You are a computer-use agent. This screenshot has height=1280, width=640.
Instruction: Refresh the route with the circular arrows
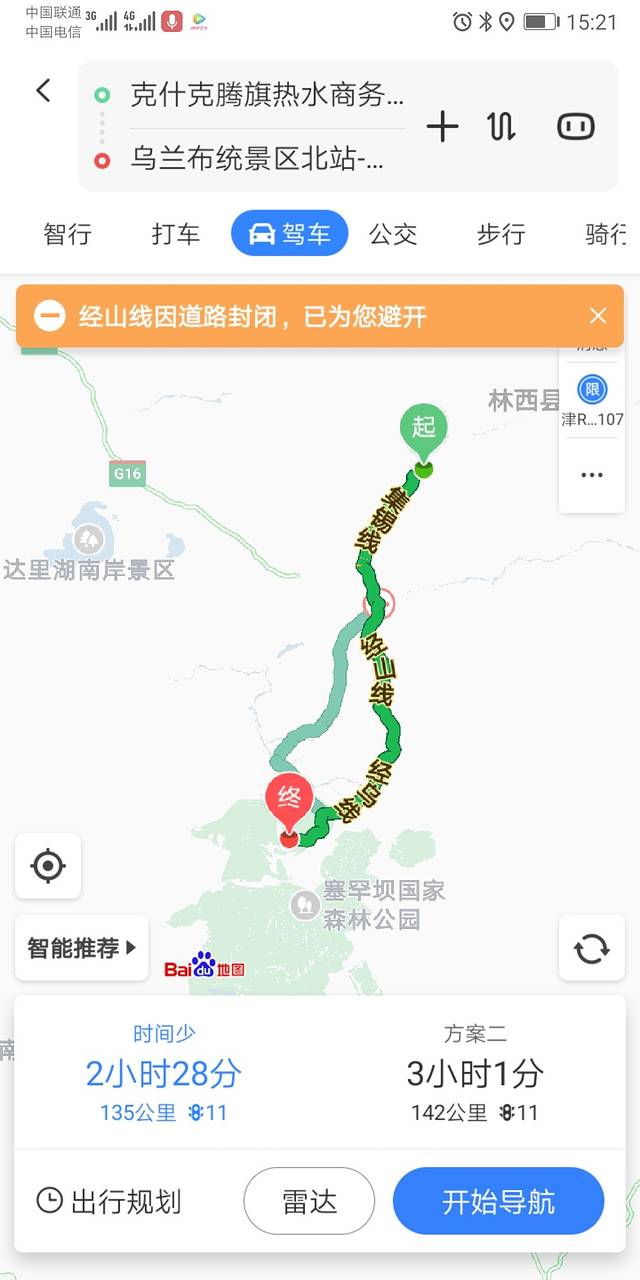(591, 948)
